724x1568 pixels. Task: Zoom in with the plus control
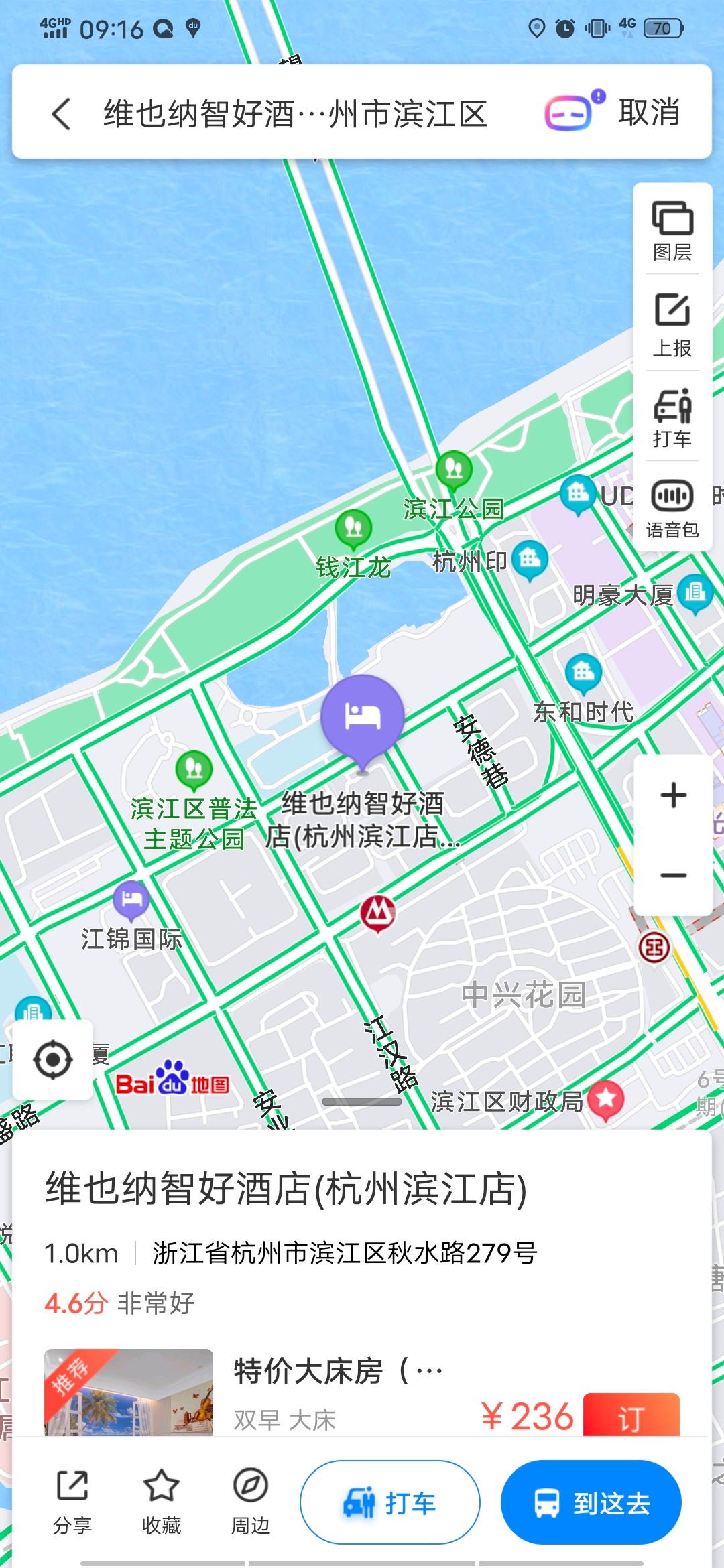pyautogui.click(x=672, y=796)
